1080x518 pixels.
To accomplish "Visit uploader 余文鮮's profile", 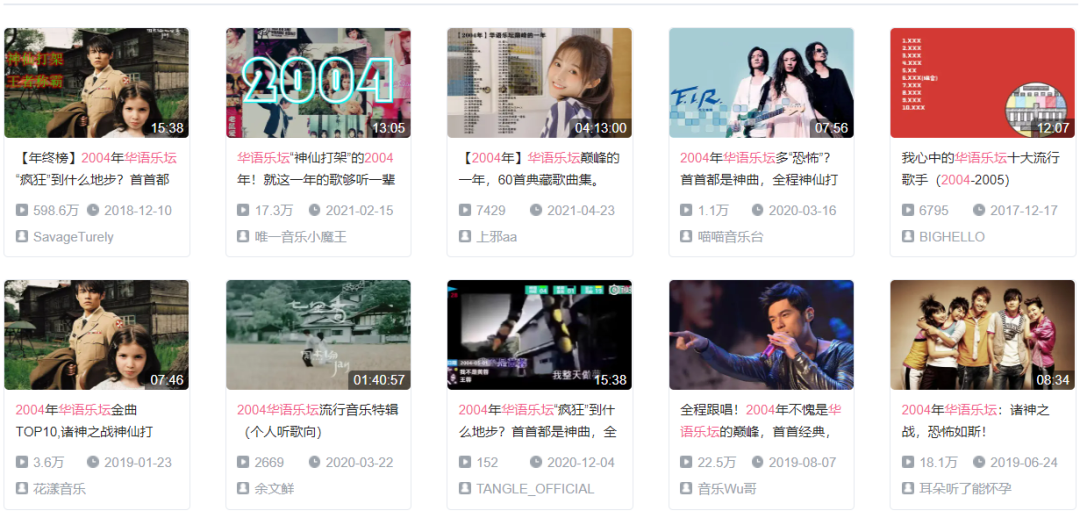I will click(x=274, y=489).
